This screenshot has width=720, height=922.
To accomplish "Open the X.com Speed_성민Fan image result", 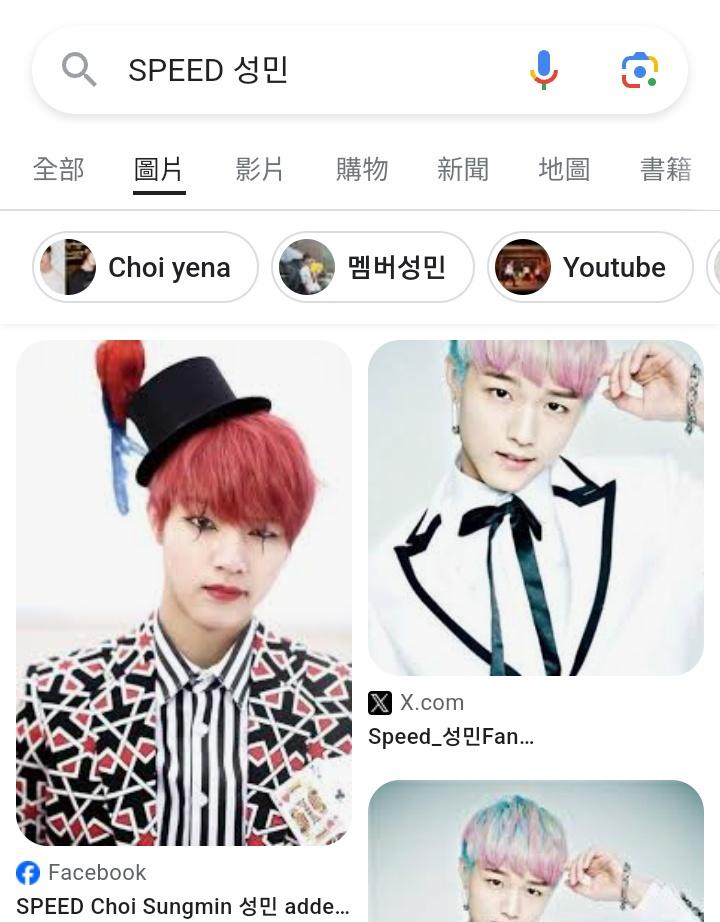I will click(x=536, y=507).
